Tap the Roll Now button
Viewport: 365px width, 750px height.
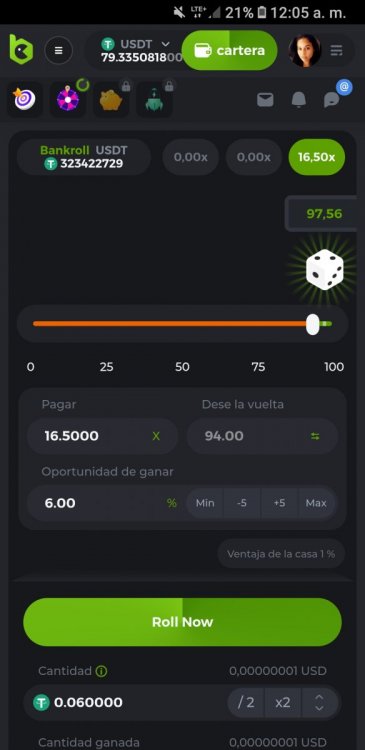(182, 622)
